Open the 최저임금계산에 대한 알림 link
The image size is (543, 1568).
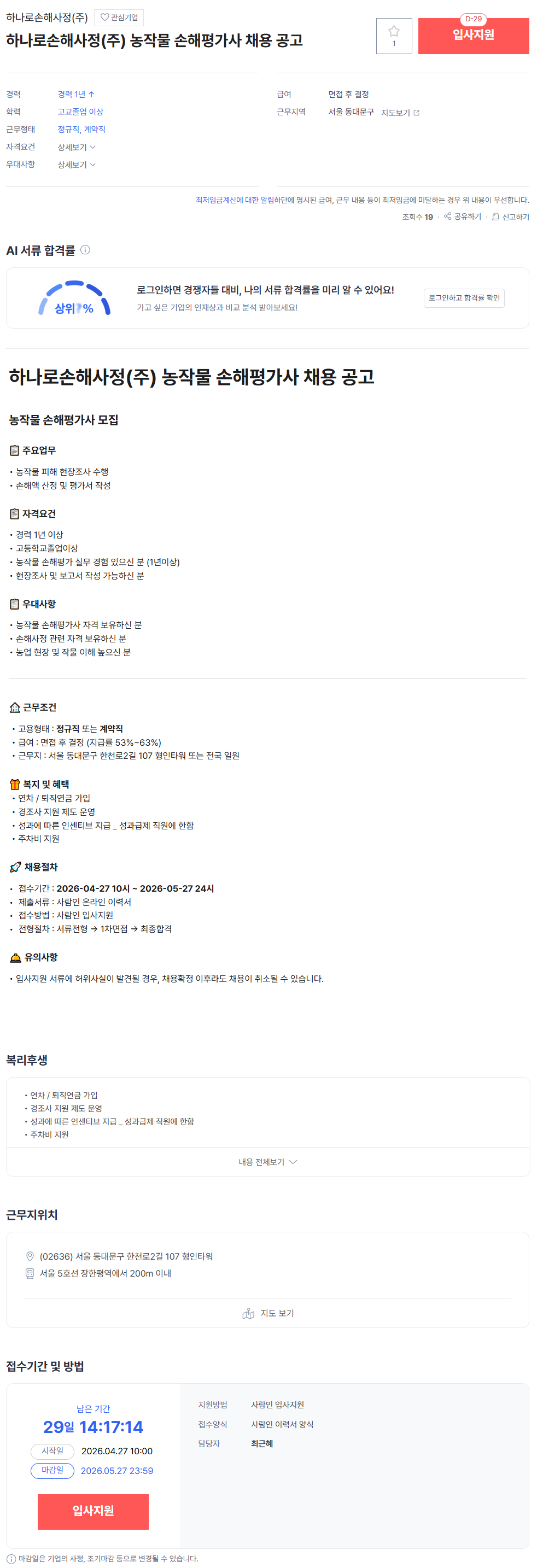click(235, 200)
